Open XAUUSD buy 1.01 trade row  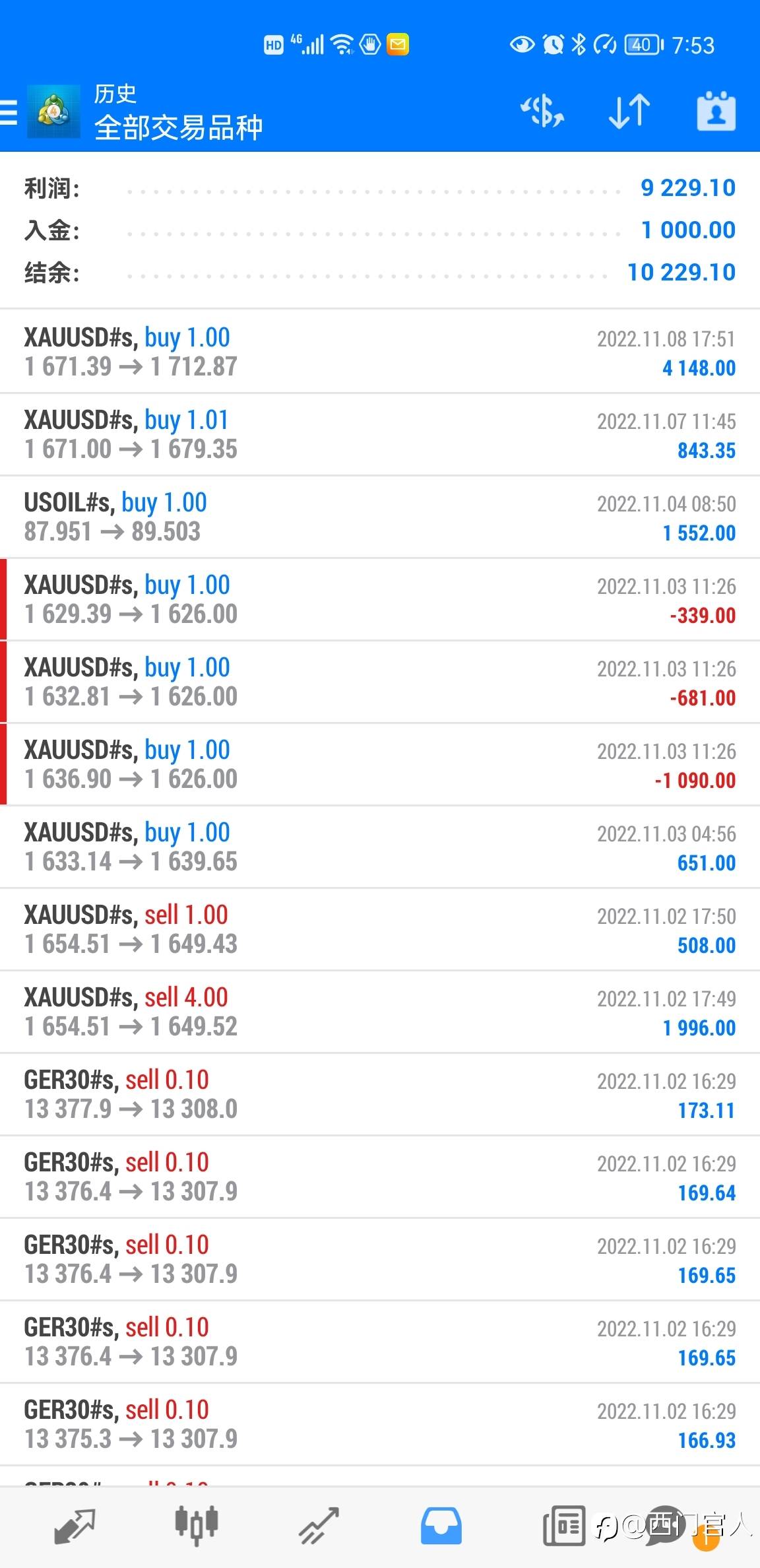coord(380,434)
